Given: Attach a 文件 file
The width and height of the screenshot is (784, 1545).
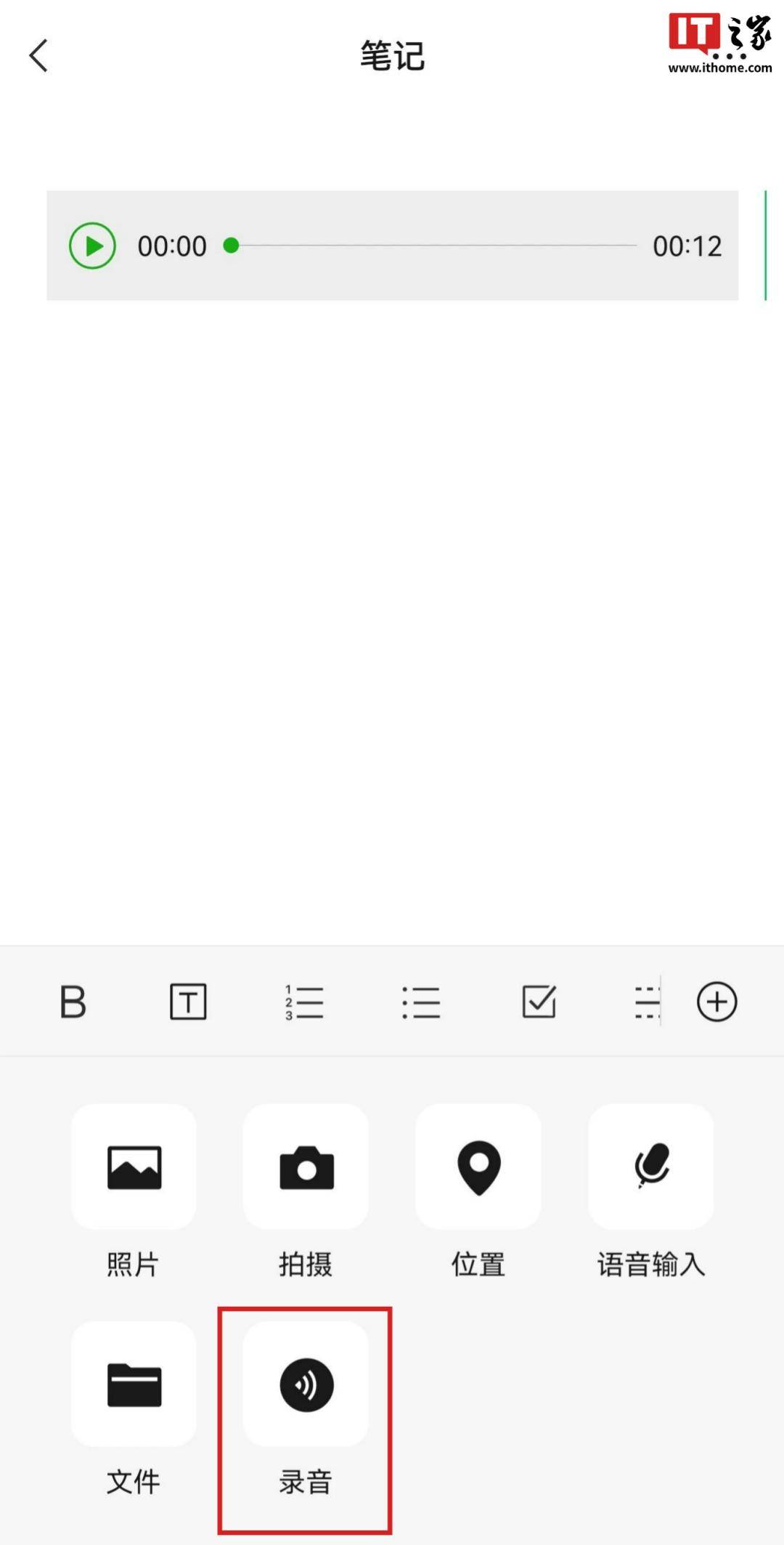Looking at the screenshot, I should coord(134,1384).
